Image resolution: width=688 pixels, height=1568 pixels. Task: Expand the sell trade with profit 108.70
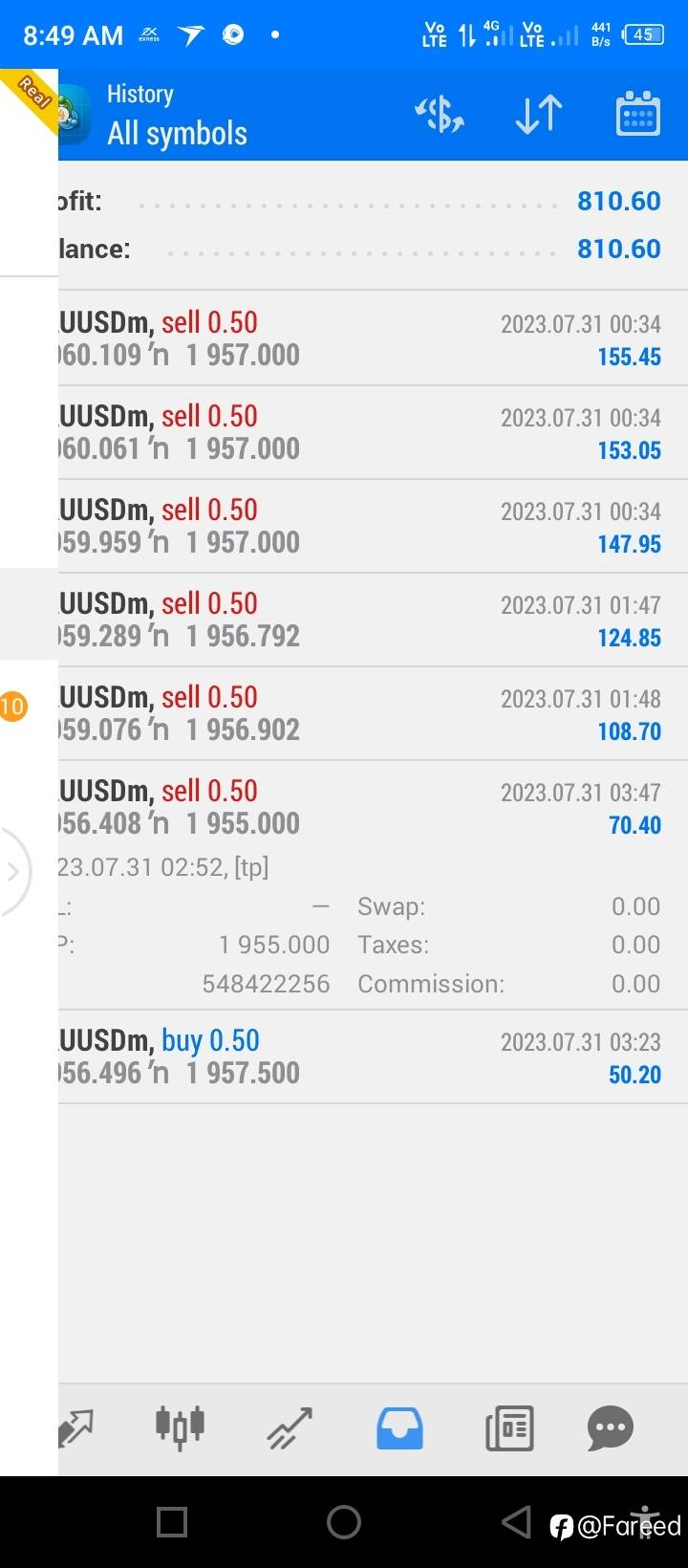[373, 714]
